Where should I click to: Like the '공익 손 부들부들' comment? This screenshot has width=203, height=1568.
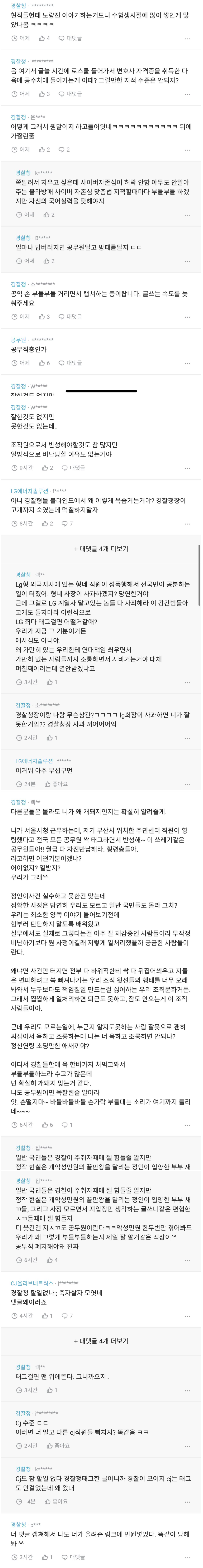pyautogui.click(x=44, y=316)
